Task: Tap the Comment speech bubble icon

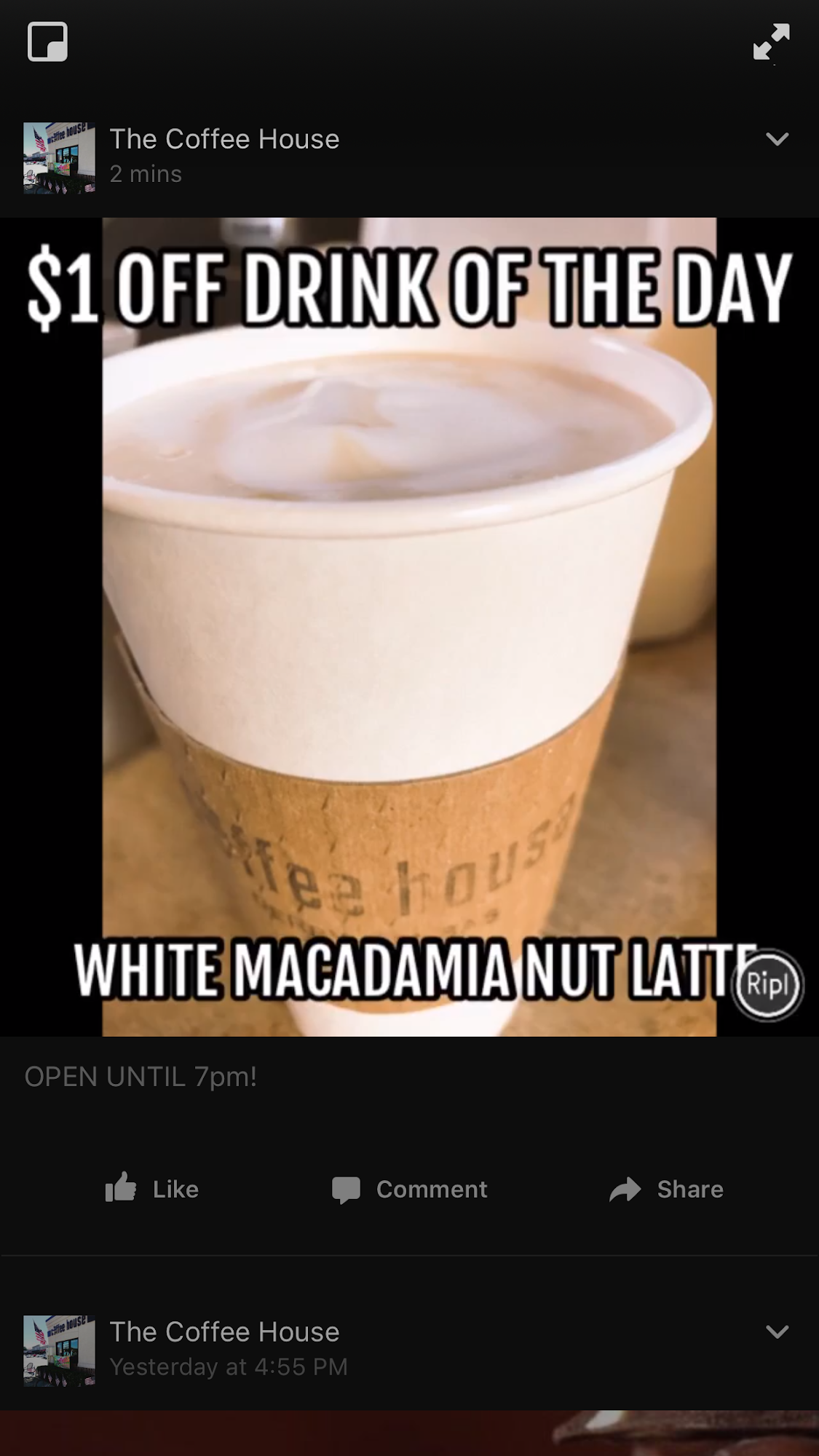Action: (x=348, y=1189)
